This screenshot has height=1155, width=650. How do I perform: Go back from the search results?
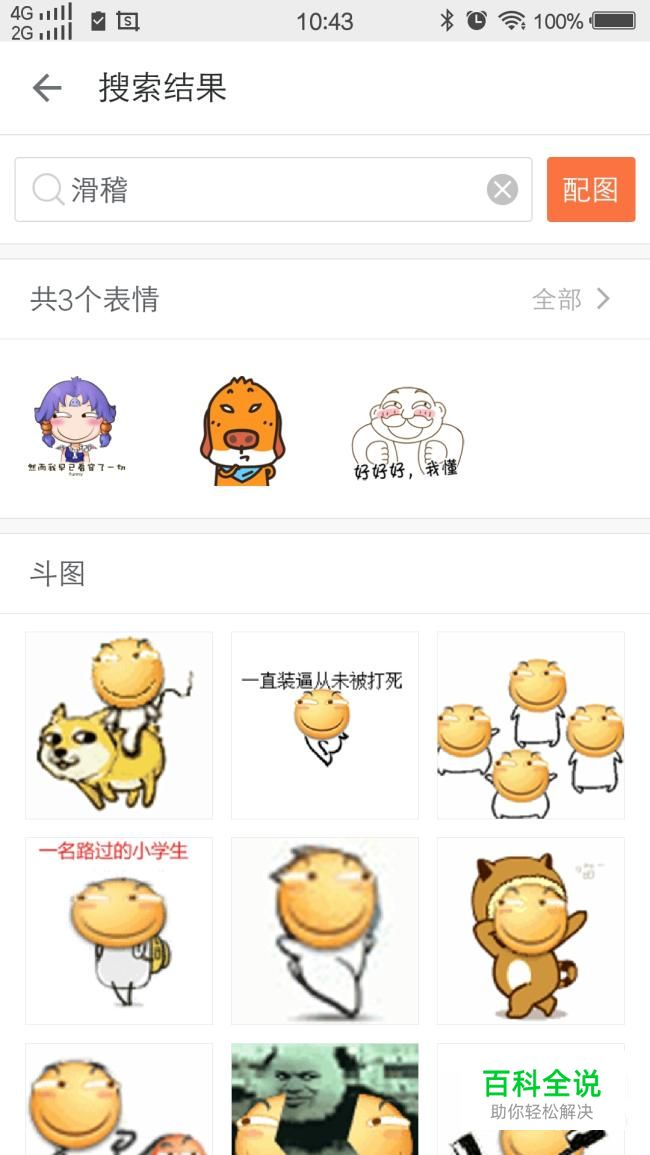[x=47, y=88]
